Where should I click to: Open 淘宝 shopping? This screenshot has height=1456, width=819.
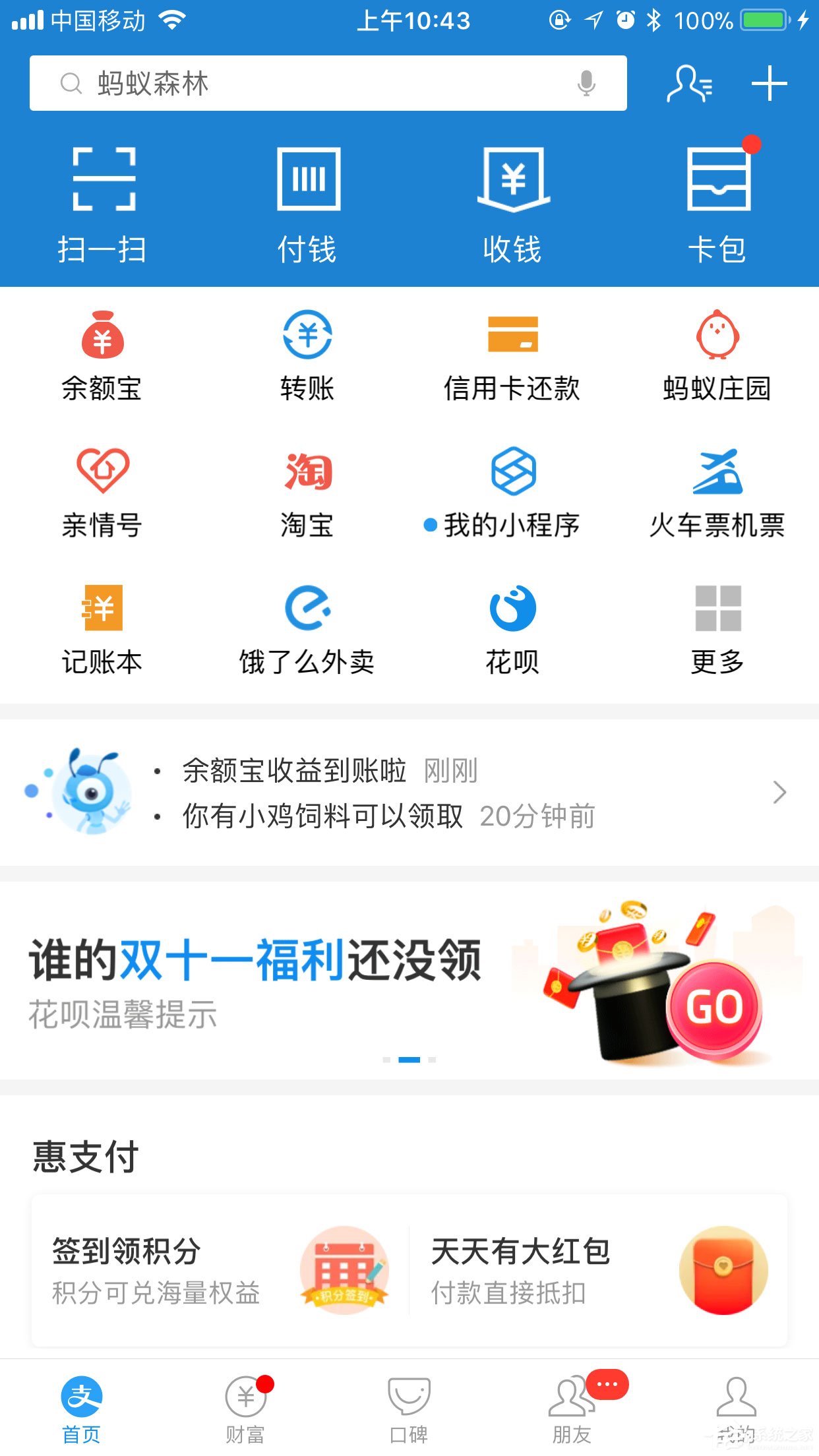coord(307,491)
